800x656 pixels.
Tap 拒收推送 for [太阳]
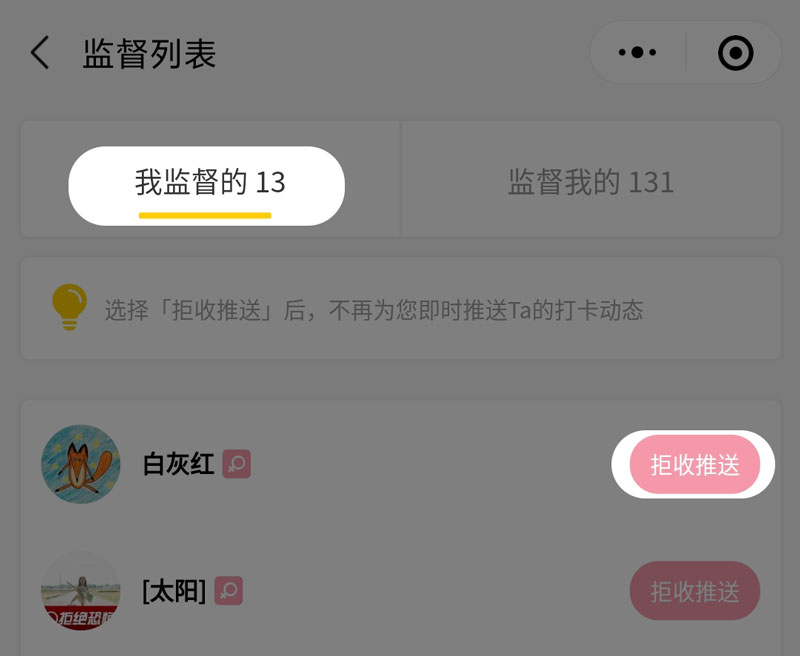(694, 591)
